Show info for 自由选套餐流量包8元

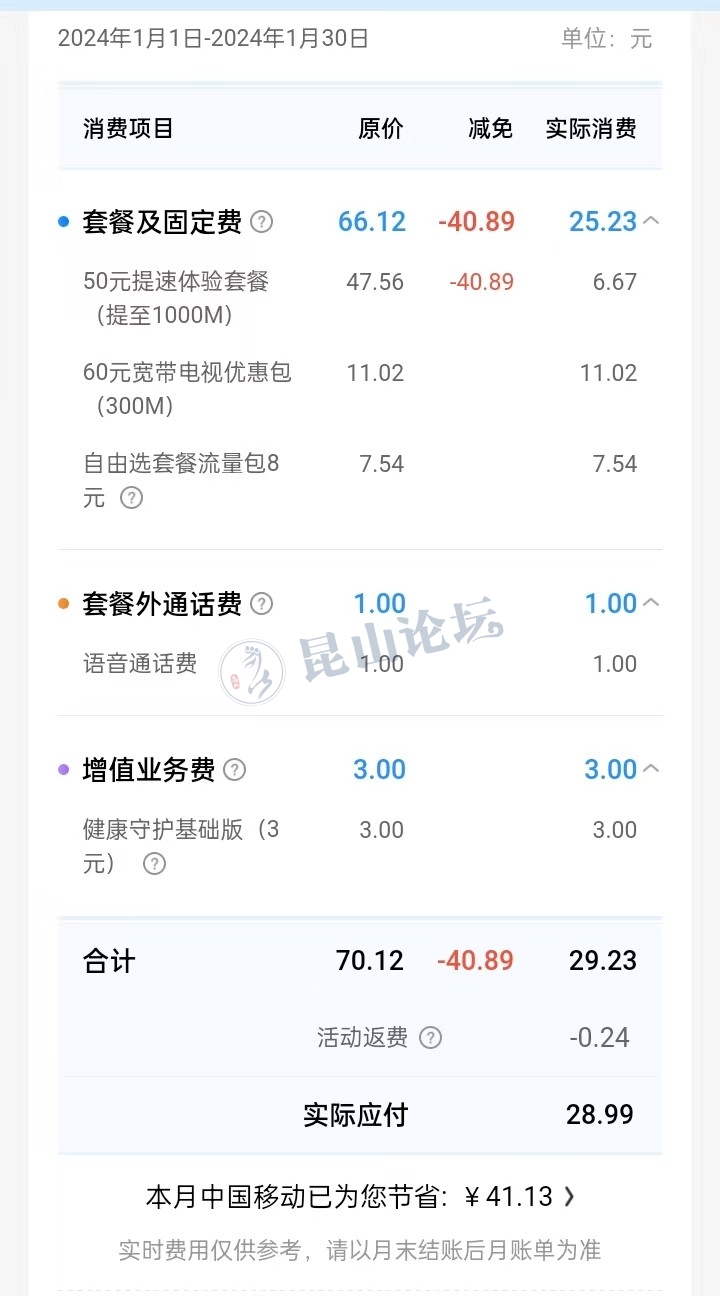tap(131, 497)
